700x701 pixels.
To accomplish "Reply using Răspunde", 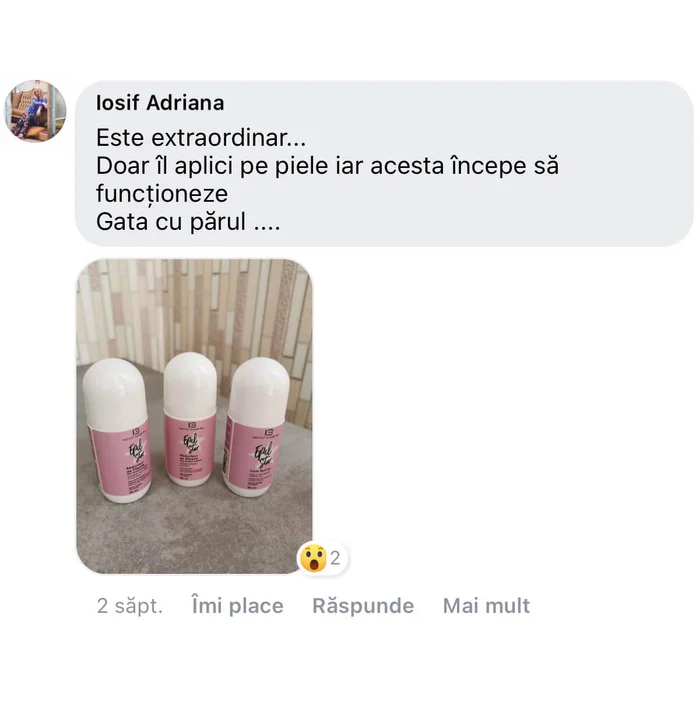I will click(x=362, y=606).
